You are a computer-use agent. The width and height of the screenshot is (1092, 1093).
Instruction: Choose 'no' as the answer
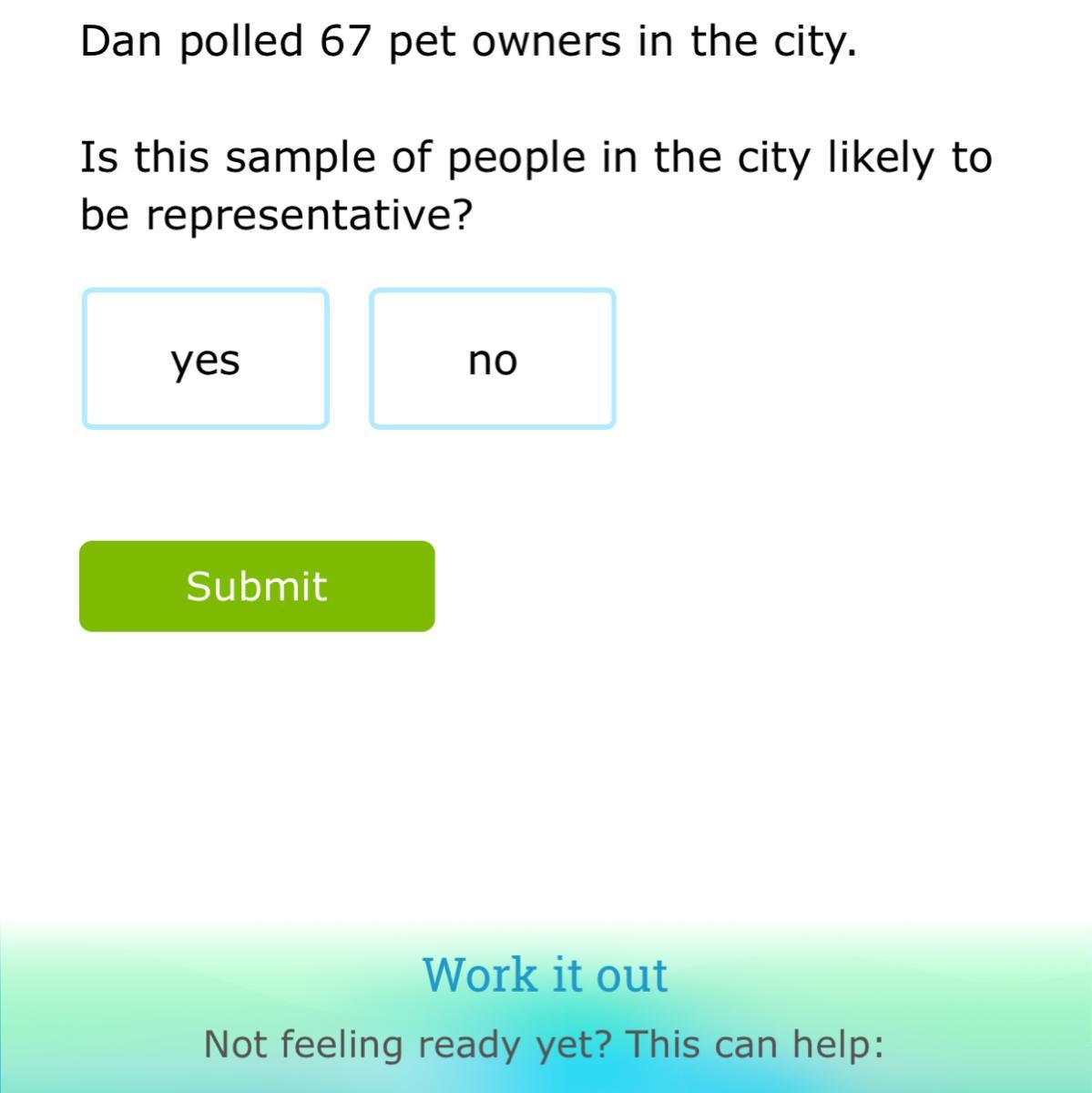point(492,359)
